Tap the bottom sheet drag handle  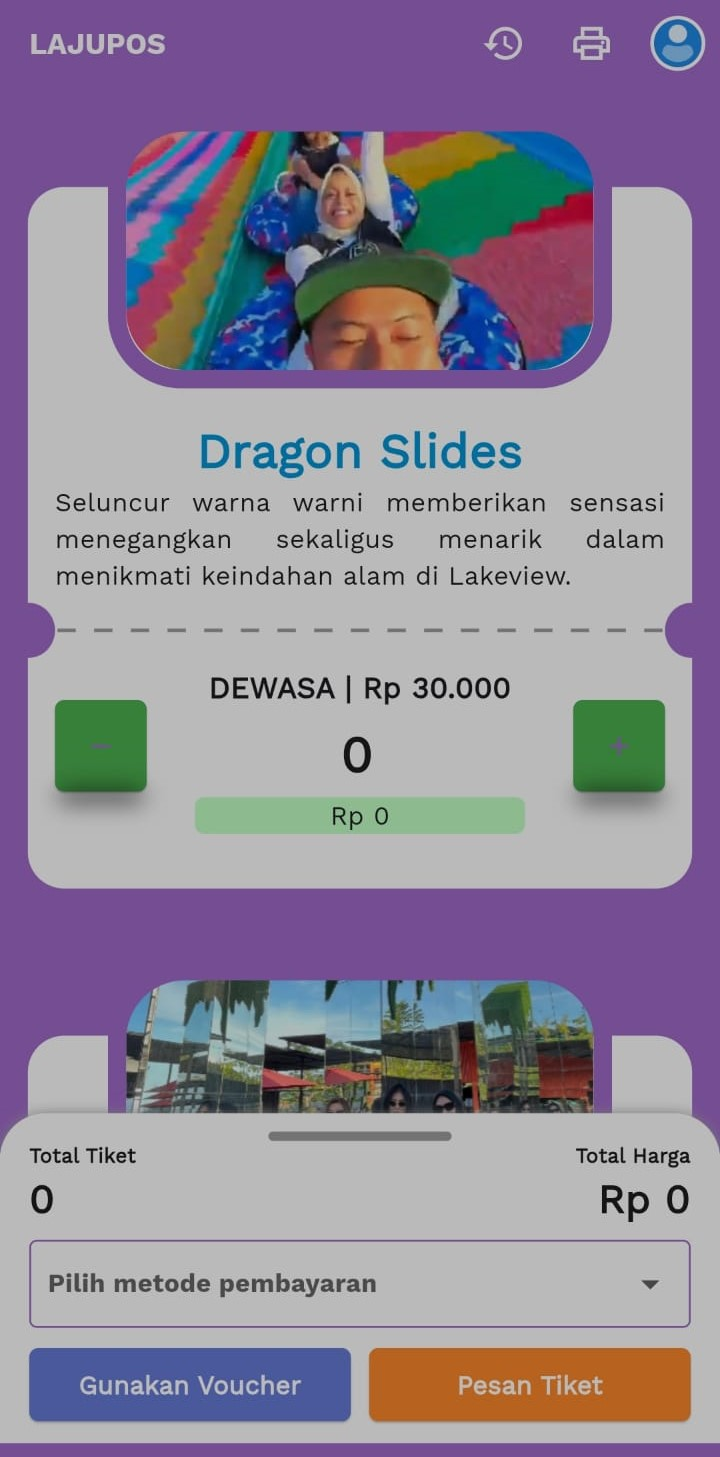(360, 1136)
